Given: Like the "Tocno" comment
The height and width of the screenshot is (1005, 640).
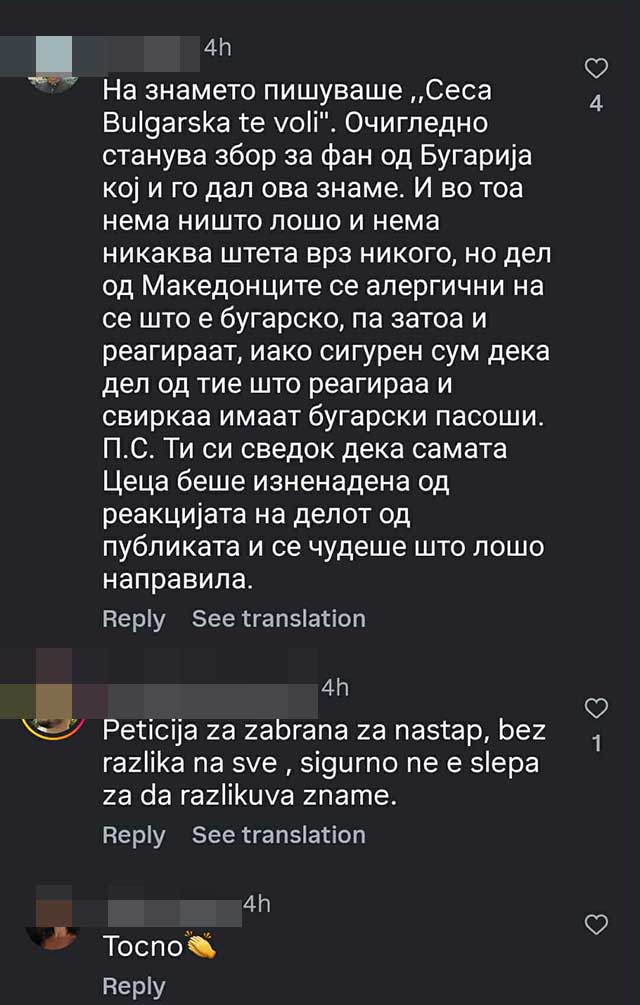Looking at the screenshot, I should [x=596, y=925].
